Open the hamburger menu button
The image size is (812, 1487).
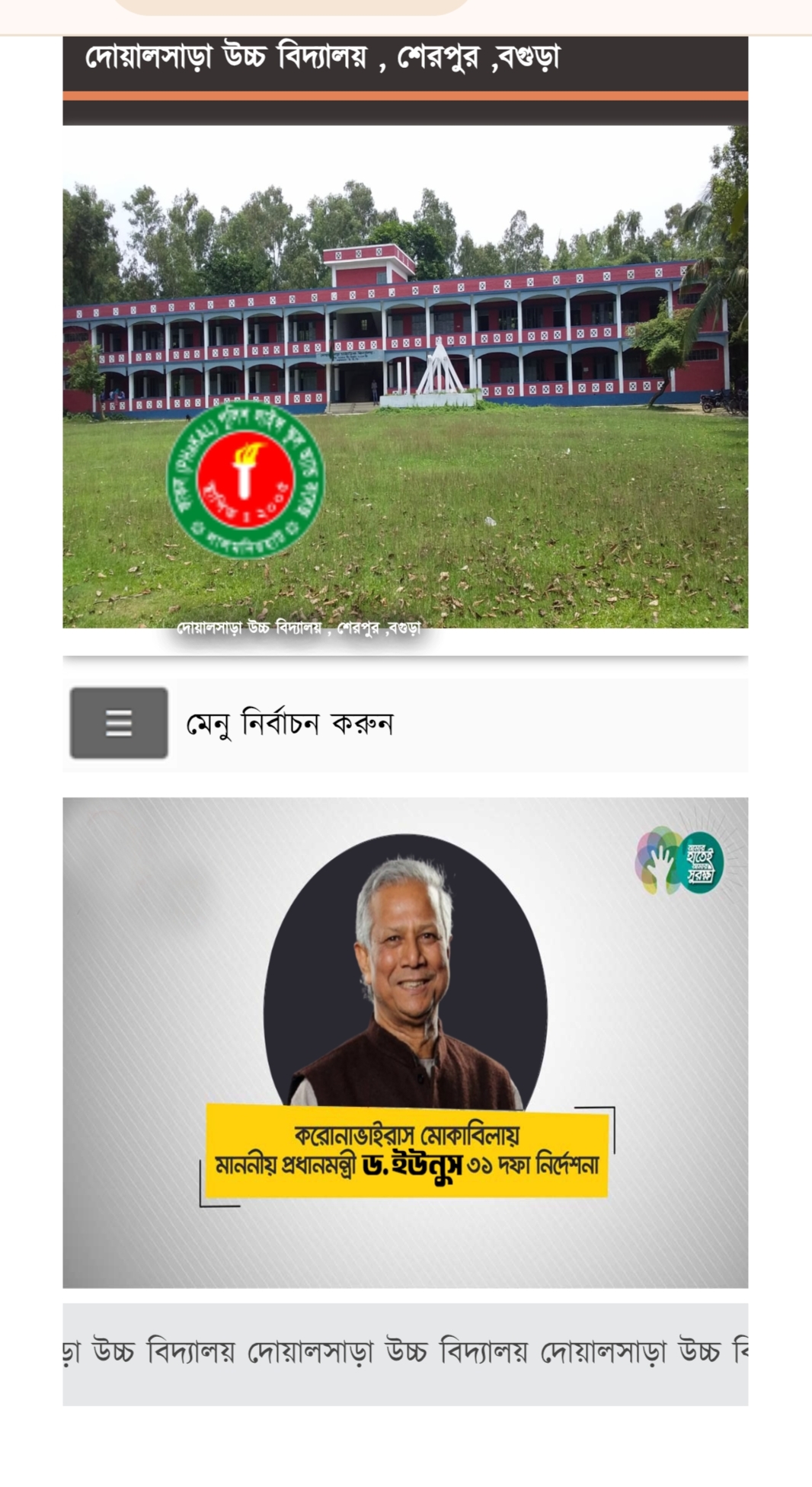[119, 723]
